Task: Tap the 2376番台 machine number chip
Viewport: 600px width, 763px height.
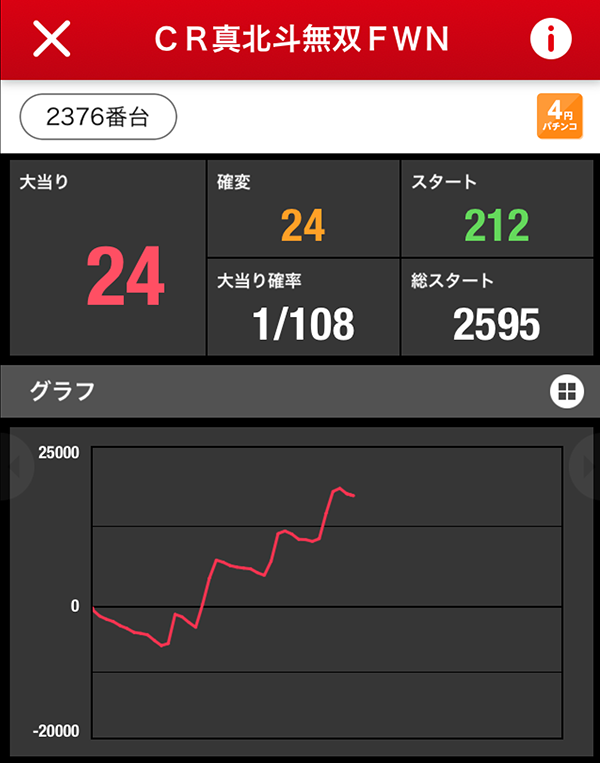Action: pyautogui.click(x=98, y=117)
